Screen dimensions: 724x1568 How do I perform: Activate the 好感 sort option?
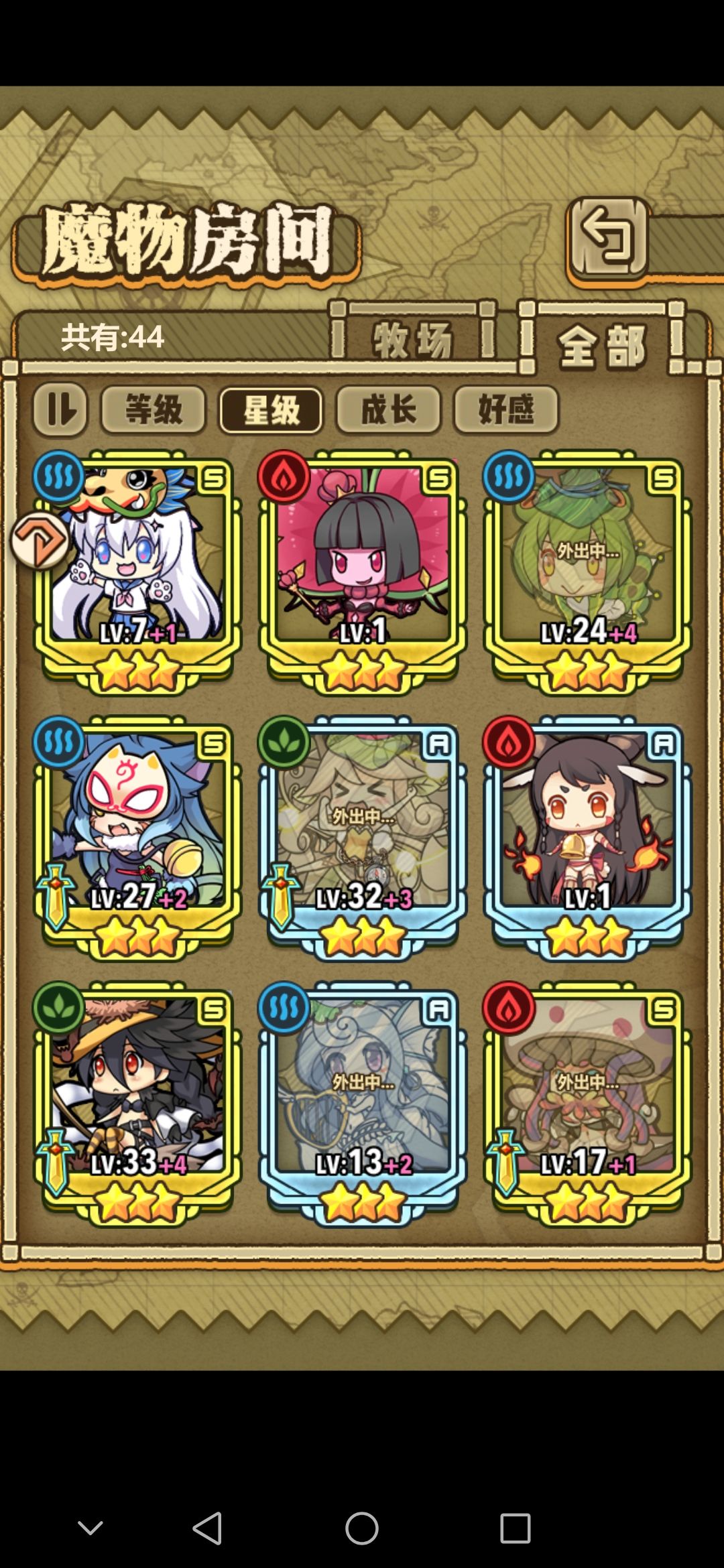(x=506, y=410)
